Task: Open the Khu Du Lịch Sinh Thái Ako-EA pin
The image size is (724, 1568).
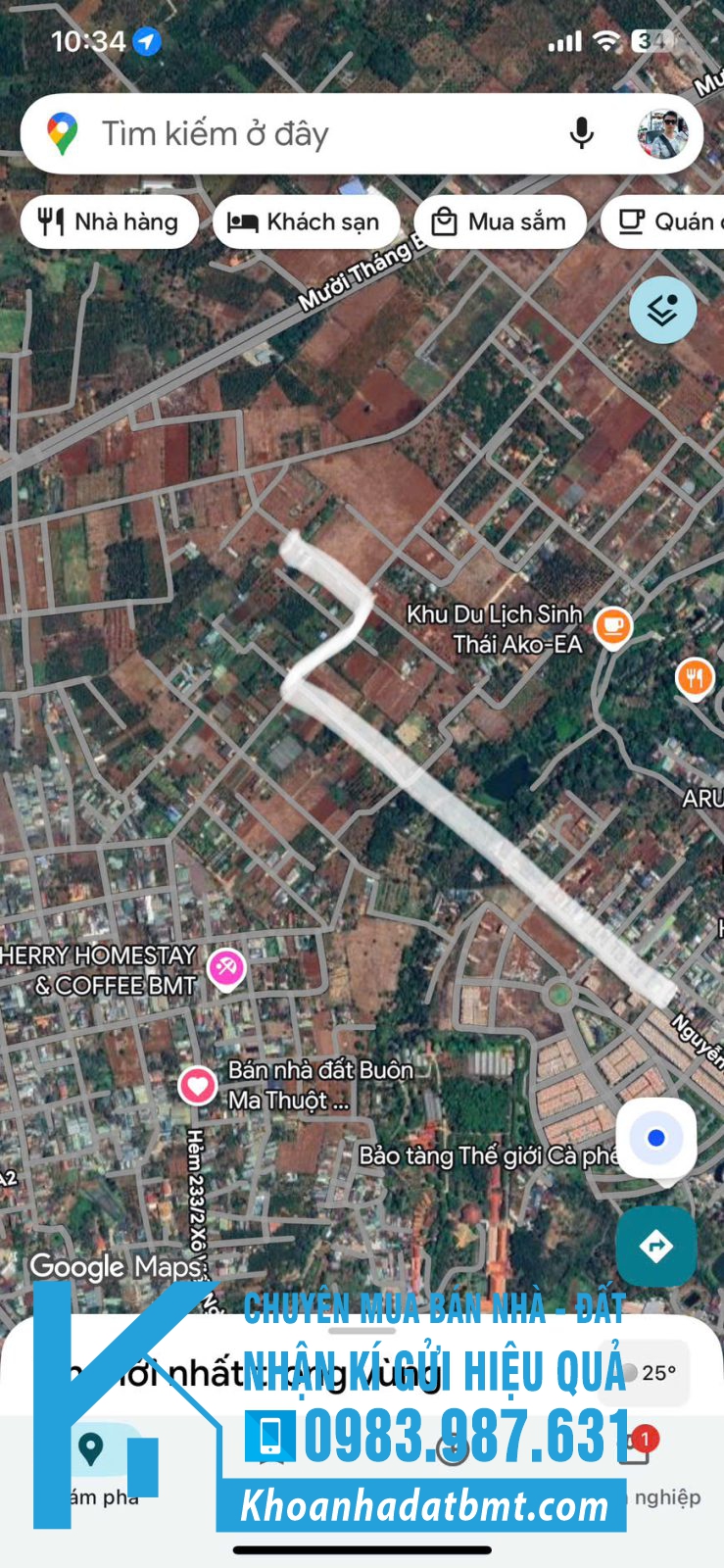Action: 613,625
